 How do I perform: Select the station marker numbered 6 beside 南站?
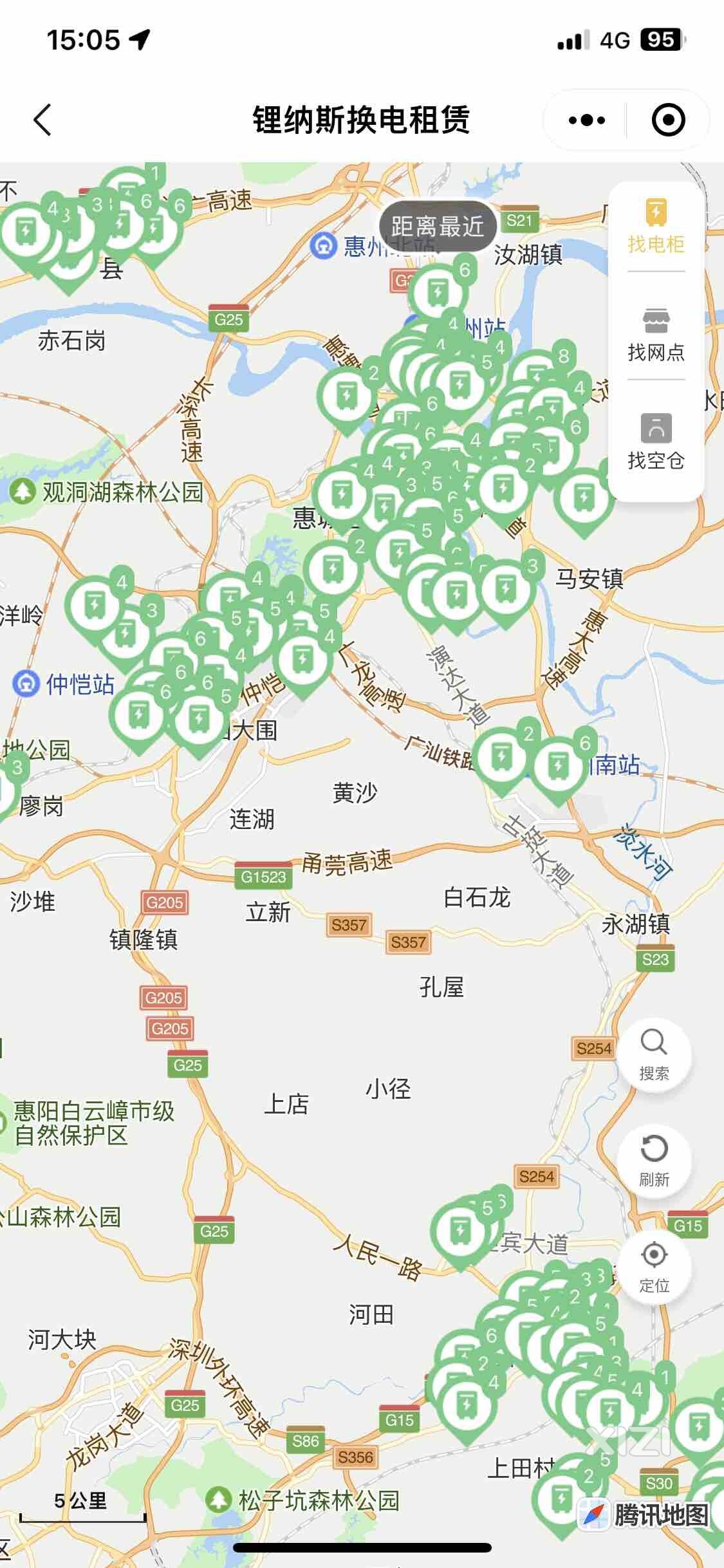pyautogui.click(x=558, y=766)
